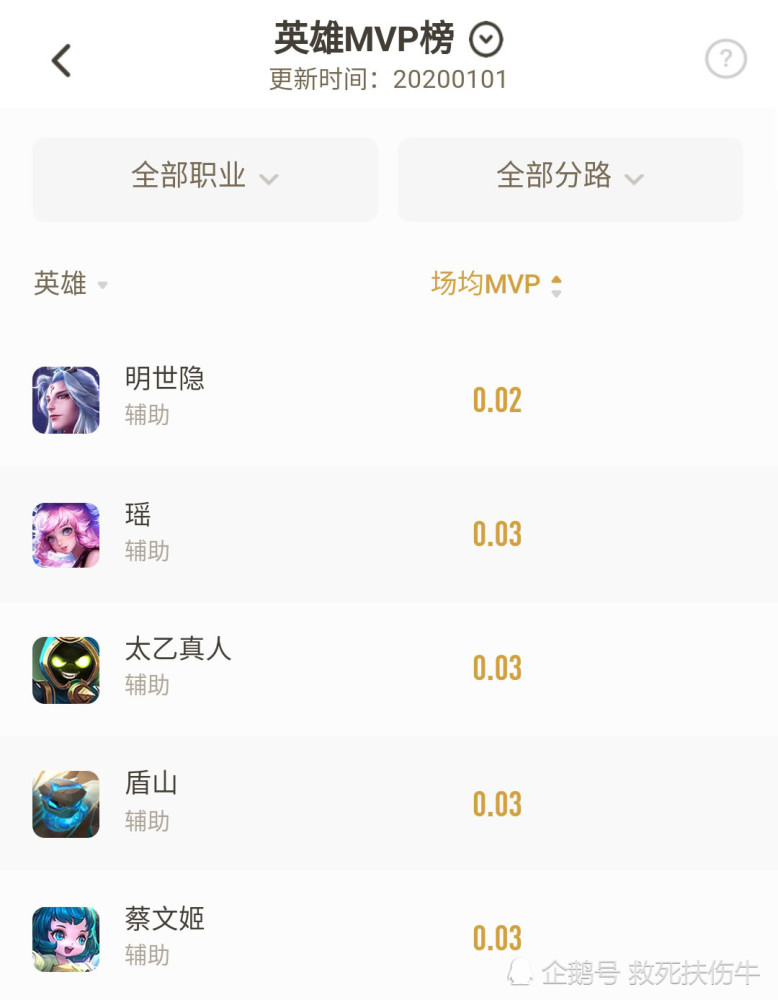Open the 全部职业 filter dropdown
This screenshot has width=778, height=1000.
tap(204, 179)
